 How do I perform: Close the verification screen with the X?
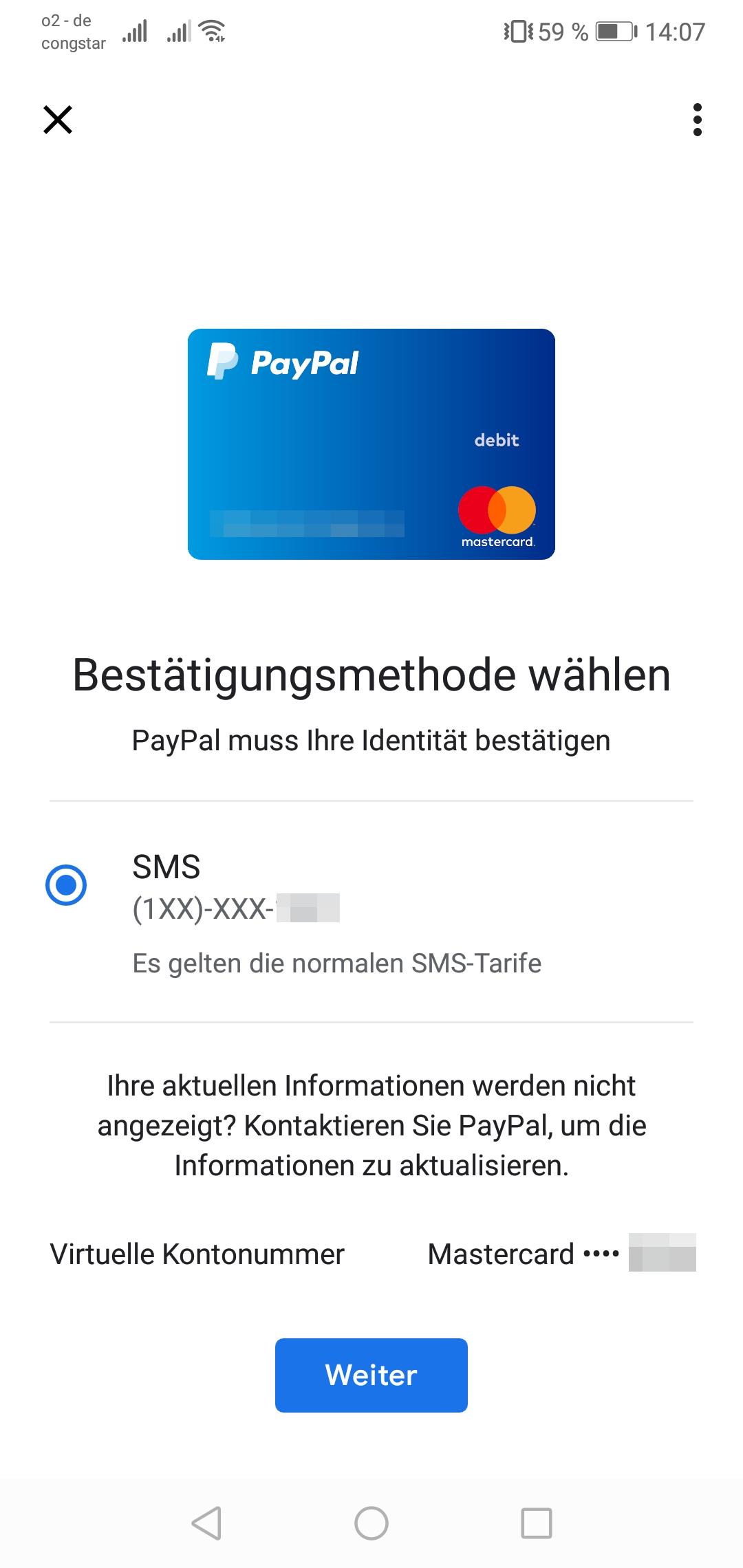tap(58, 120)
